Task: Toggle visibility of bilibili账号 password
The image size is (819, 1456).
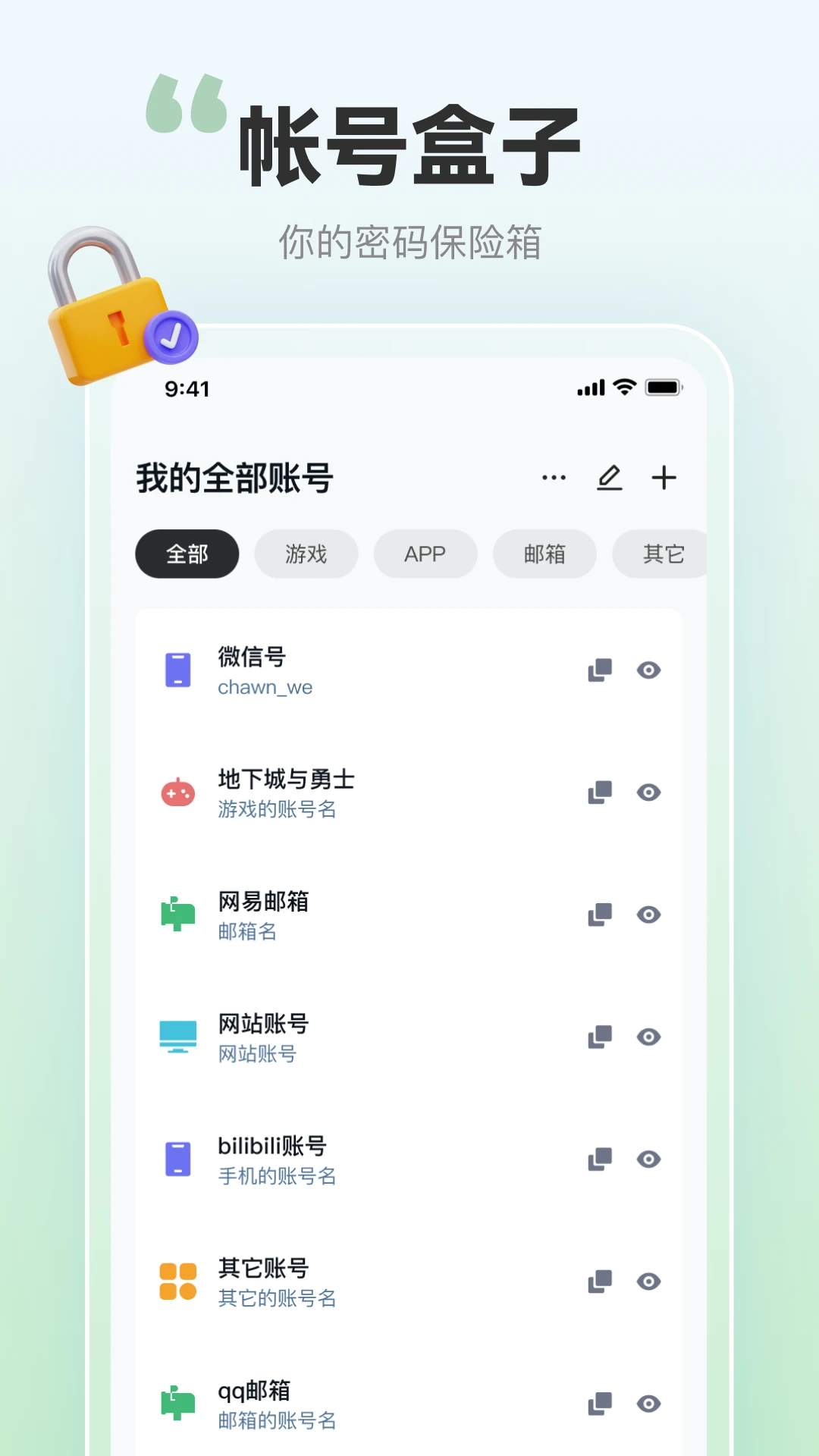Action: coord(648,1159)
